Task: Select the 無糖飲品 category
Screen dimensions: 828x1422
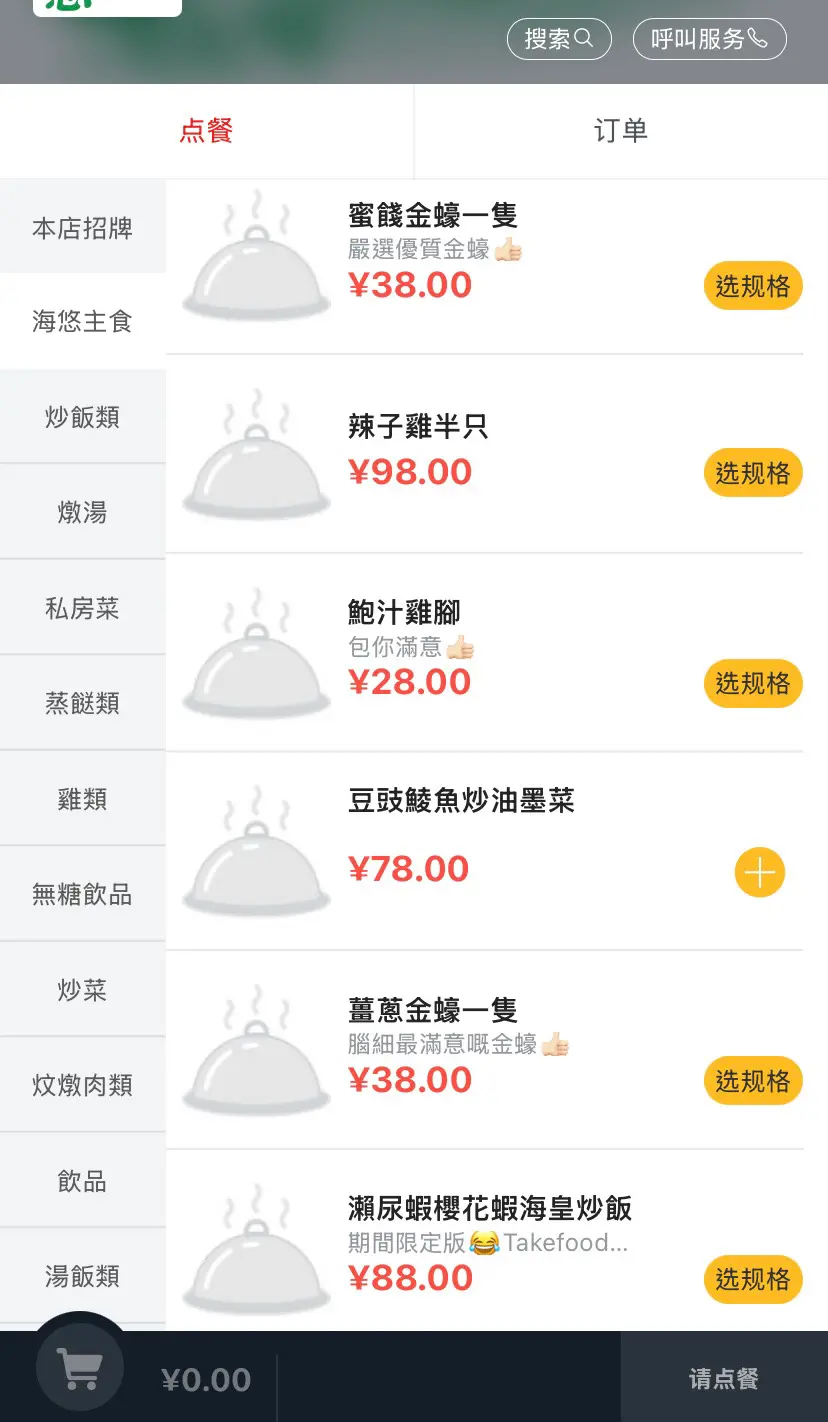Action: (x=82, y=894)
